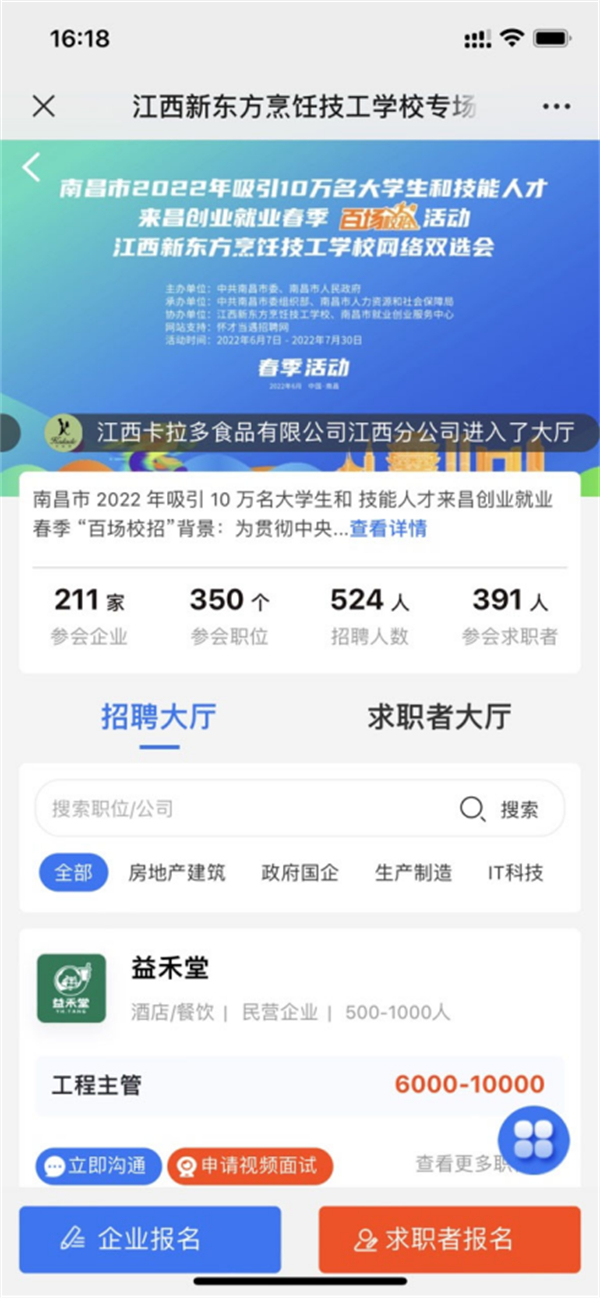This screenshot has width=600, height=1299.
Task: Switch to the 求职者大厅 tab
Action: 439,716
